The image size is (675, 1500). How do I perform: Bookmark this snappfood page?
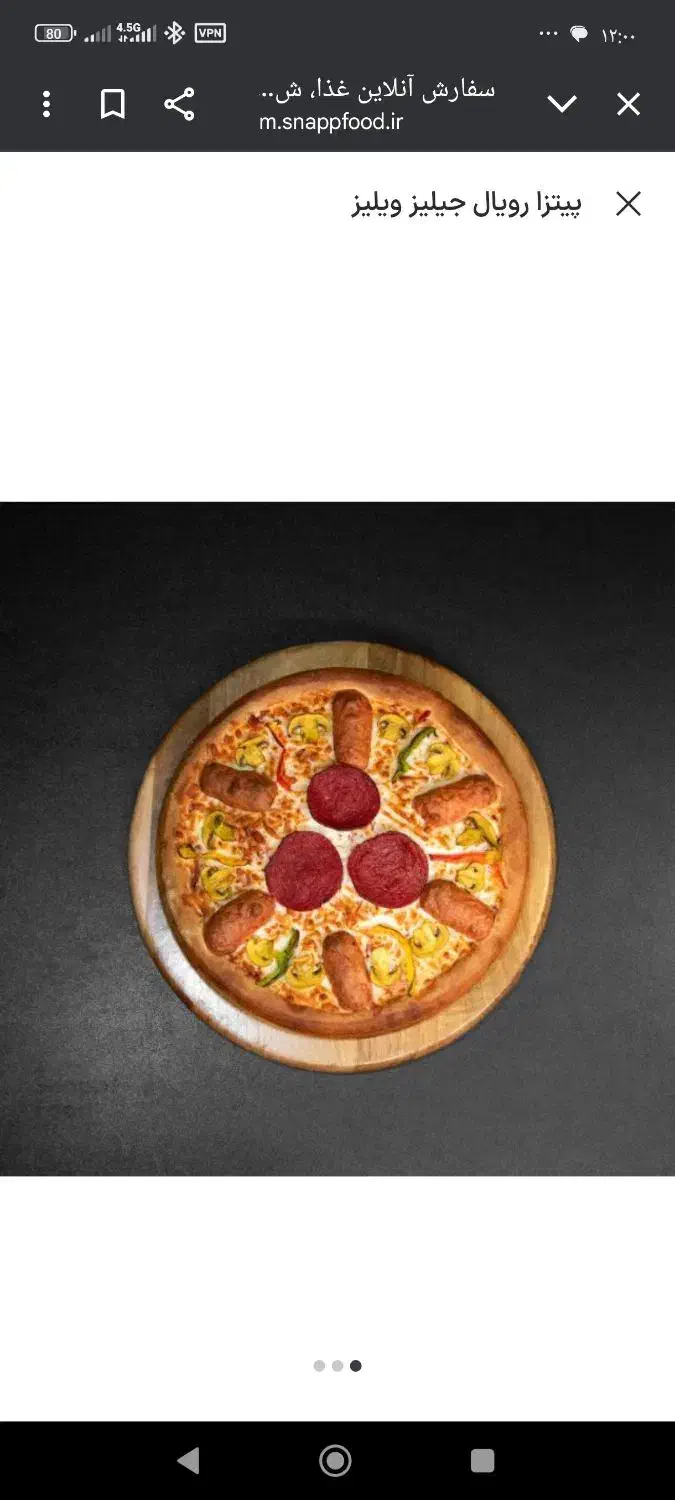click(x=113, y=104)
